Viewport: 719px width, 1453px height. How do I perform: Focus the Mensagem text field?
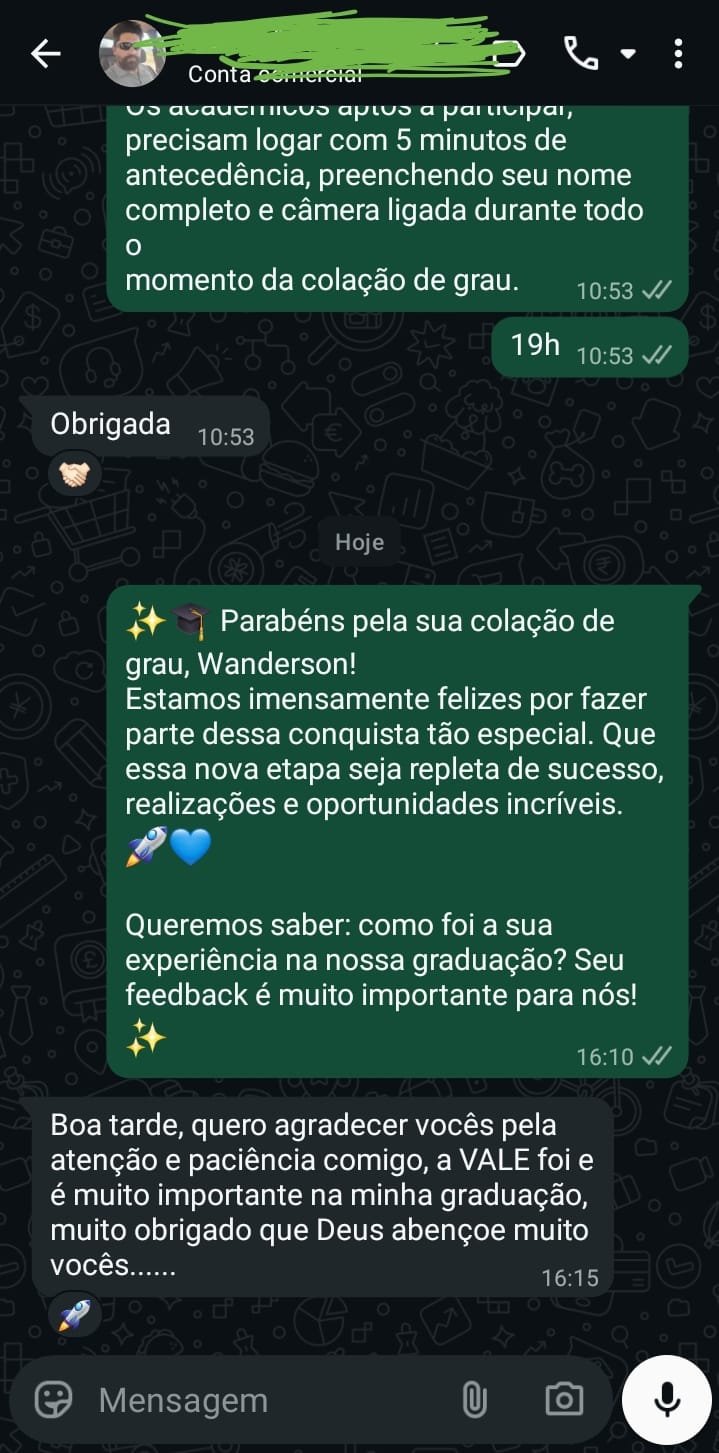260,1400
